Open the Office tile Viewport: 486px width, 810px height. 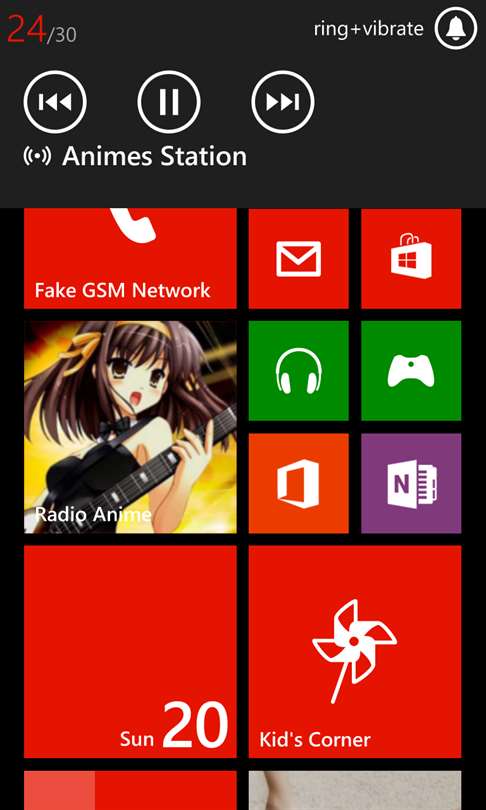(x=299, y=483)
